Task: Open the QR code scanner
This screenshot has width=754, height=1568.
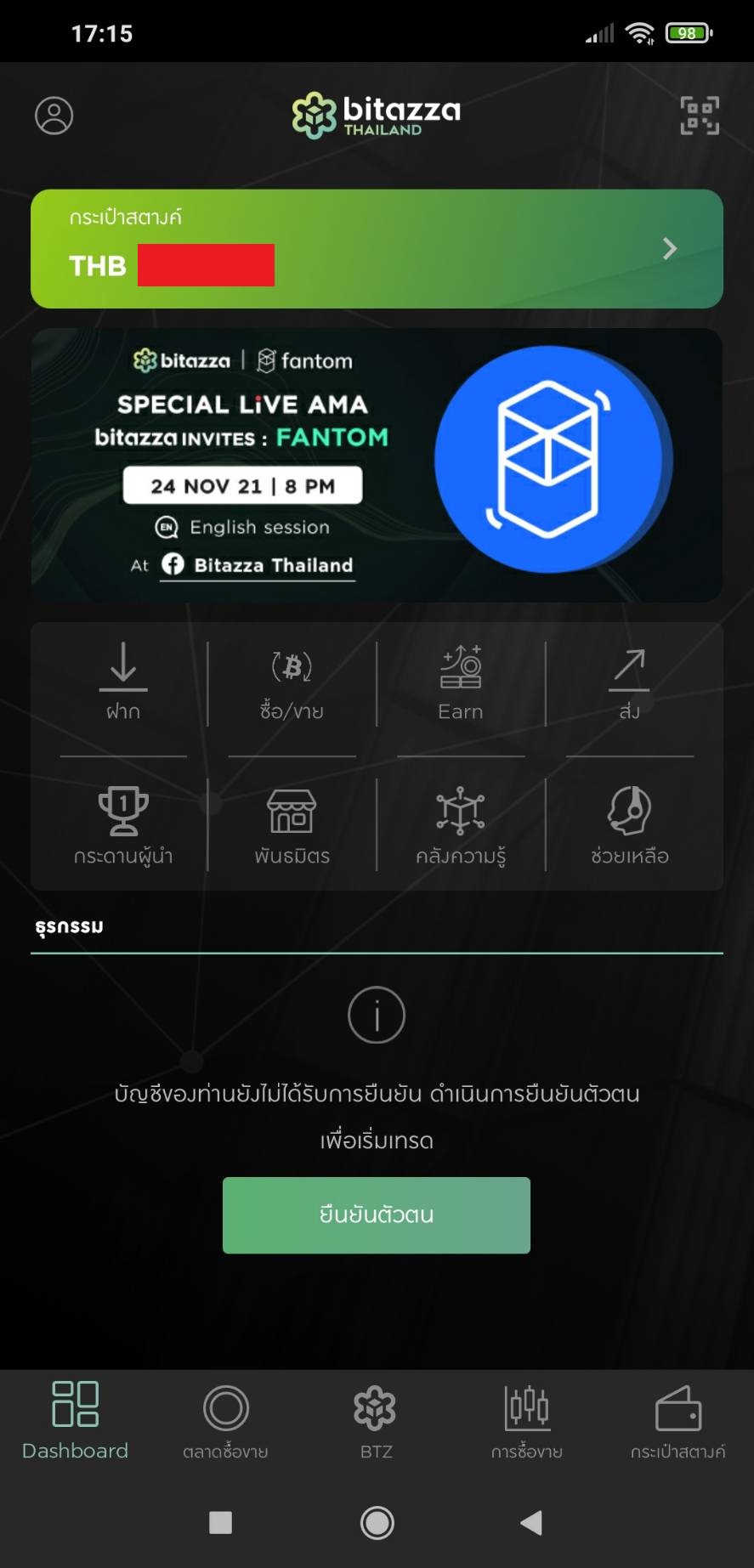Action: 700,116
